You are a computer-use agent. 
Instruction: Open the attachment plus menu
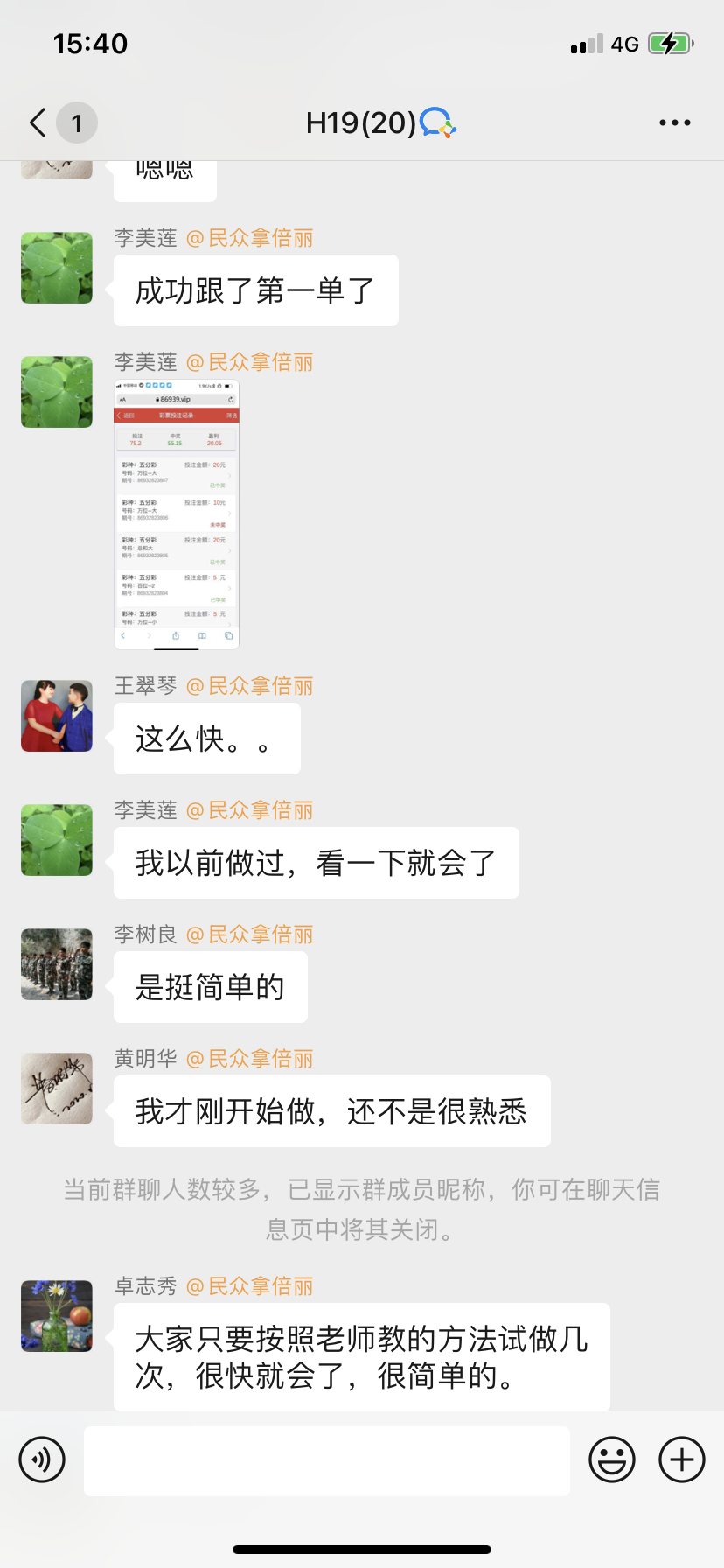680,1459
